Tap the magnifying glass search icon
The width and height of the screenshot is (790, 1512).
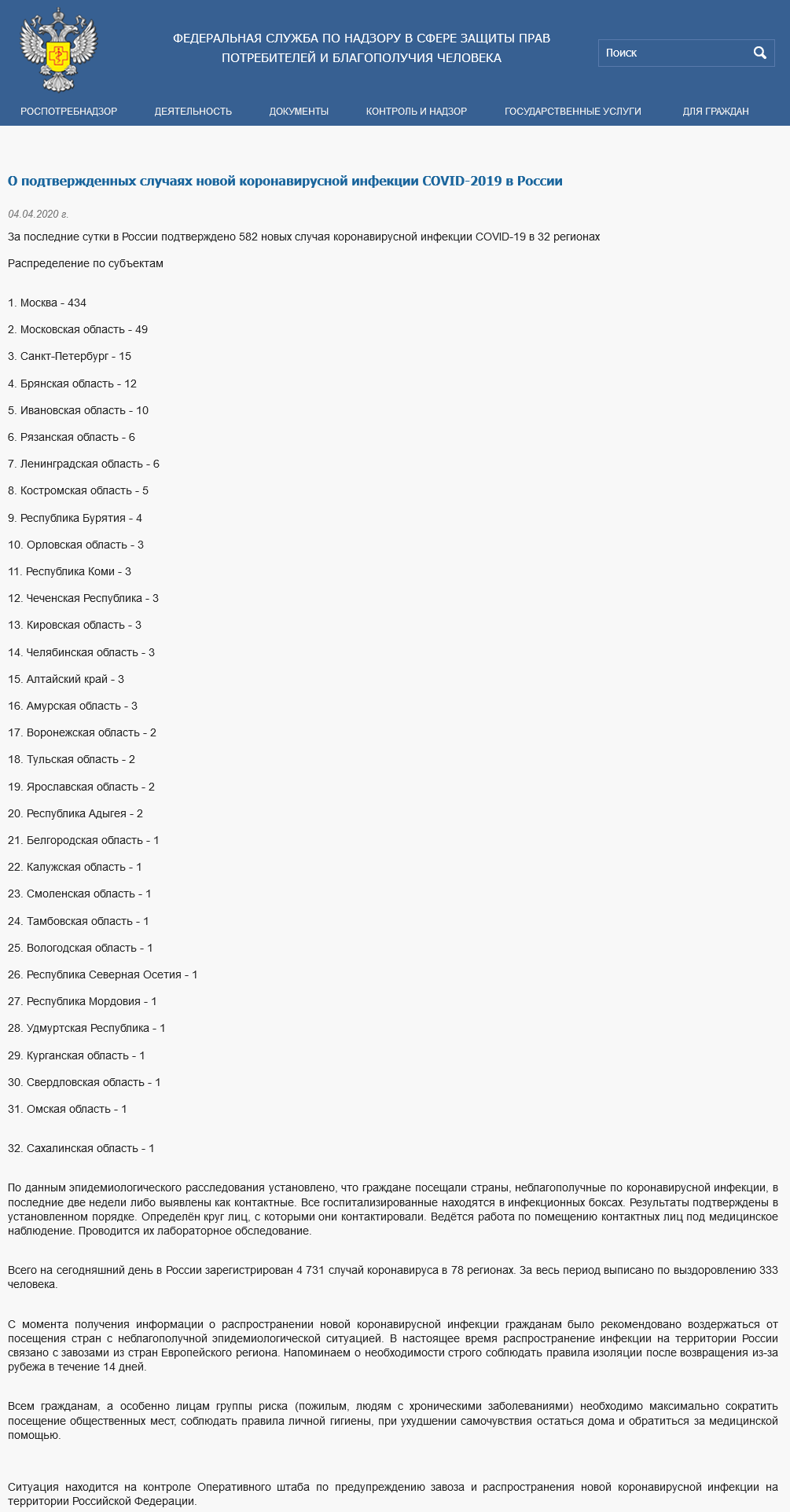click(760, 53)
